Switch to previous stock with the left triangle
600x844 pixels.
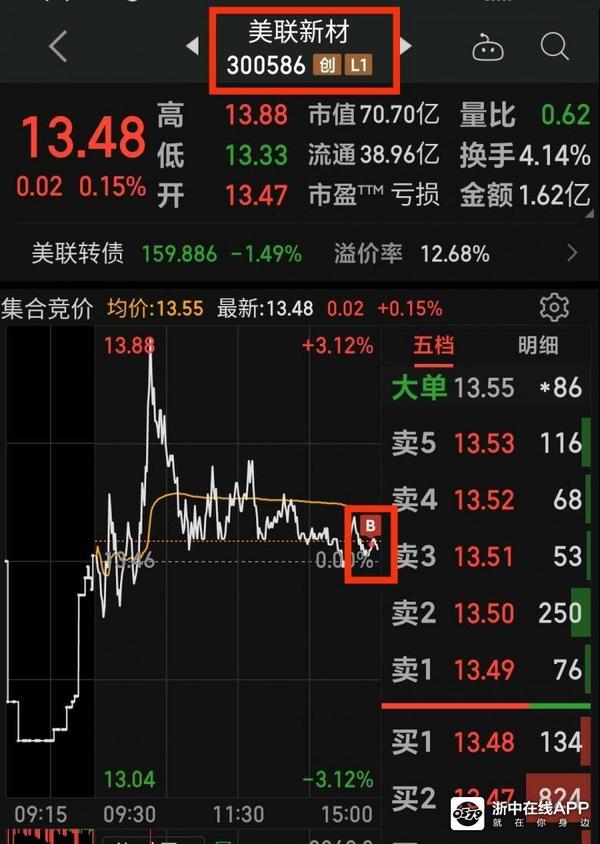[x=192, y=46]
